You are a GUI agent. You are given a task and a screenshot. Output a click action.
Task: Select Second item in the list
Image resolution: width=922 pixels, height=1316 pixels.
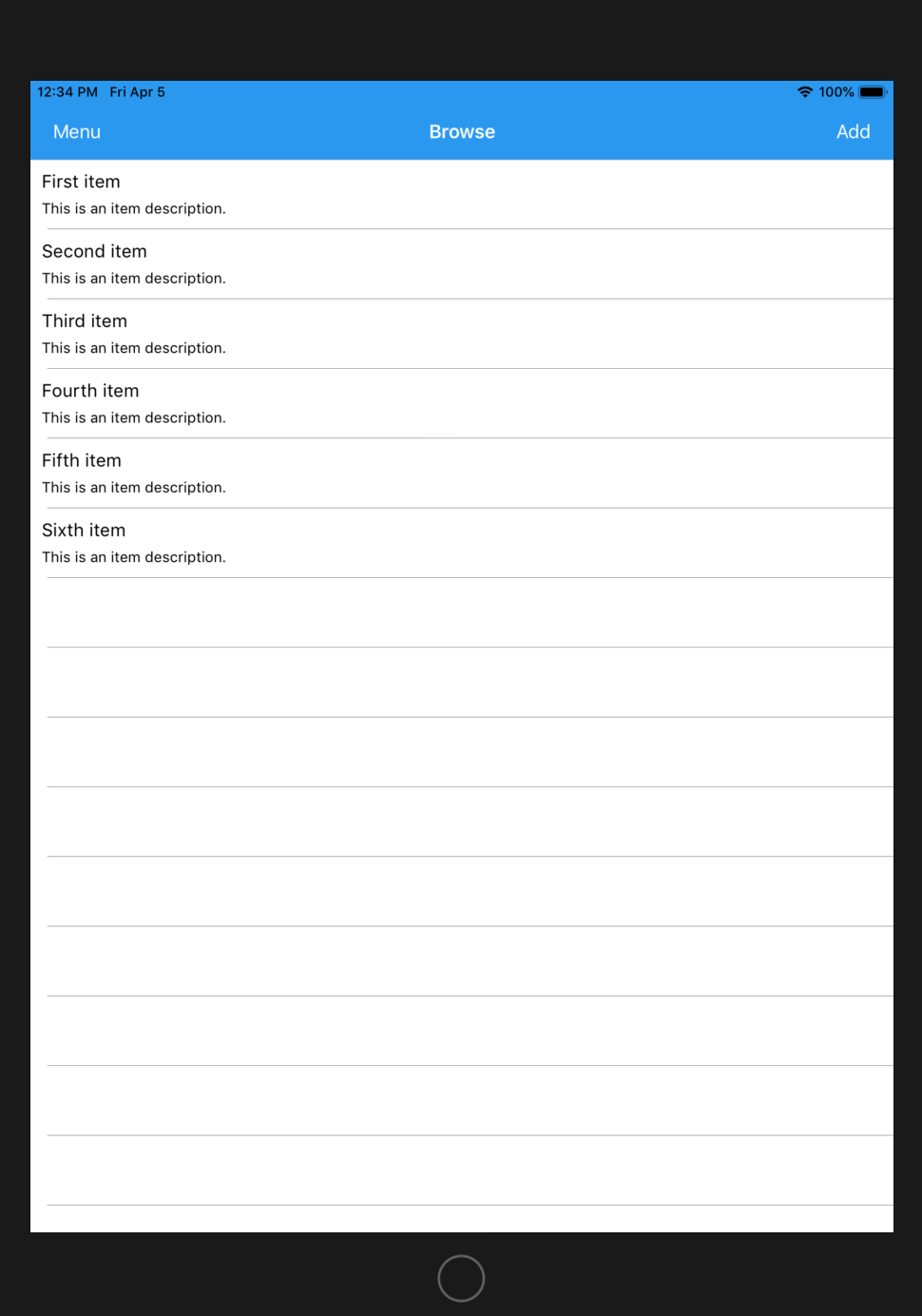94,251
